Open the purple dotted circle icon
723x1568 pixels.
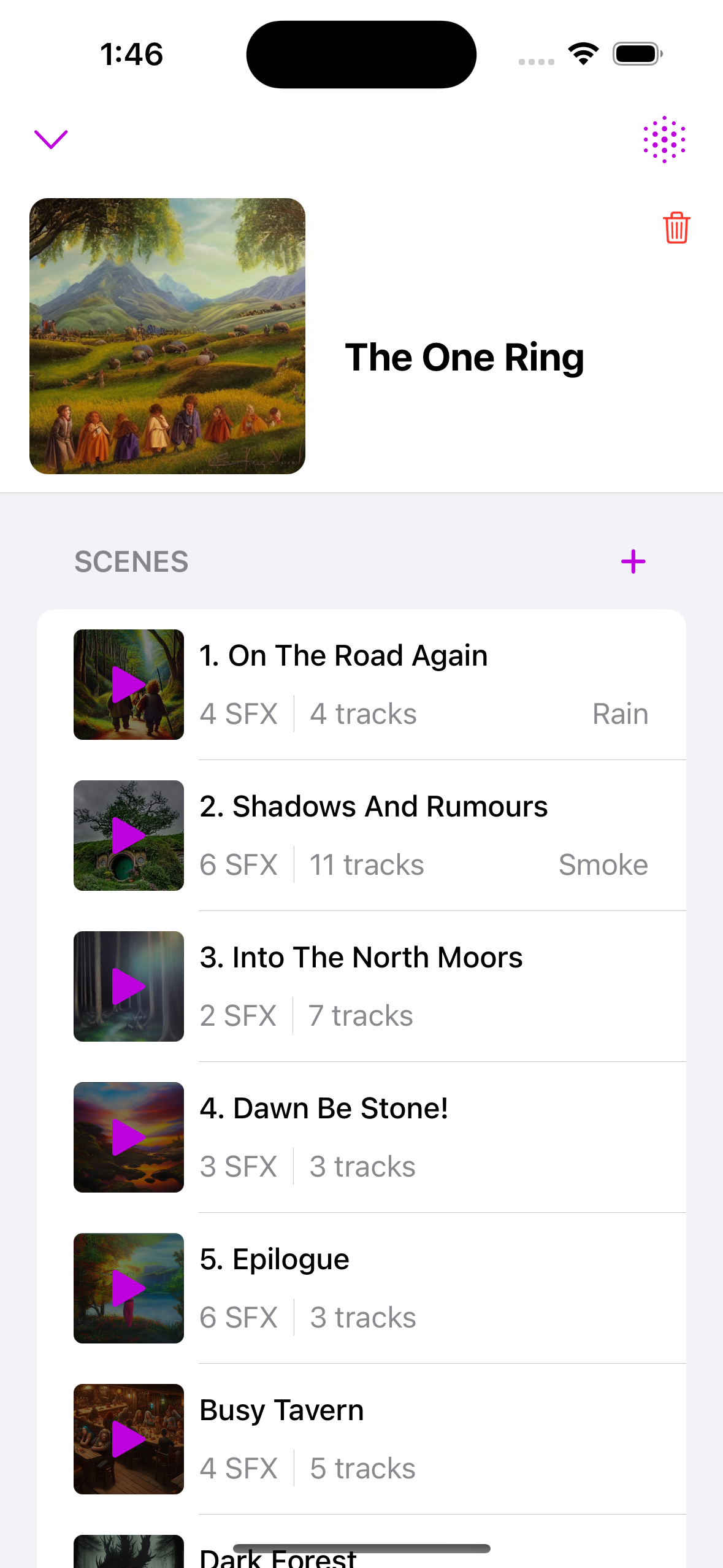click(664, 139)
